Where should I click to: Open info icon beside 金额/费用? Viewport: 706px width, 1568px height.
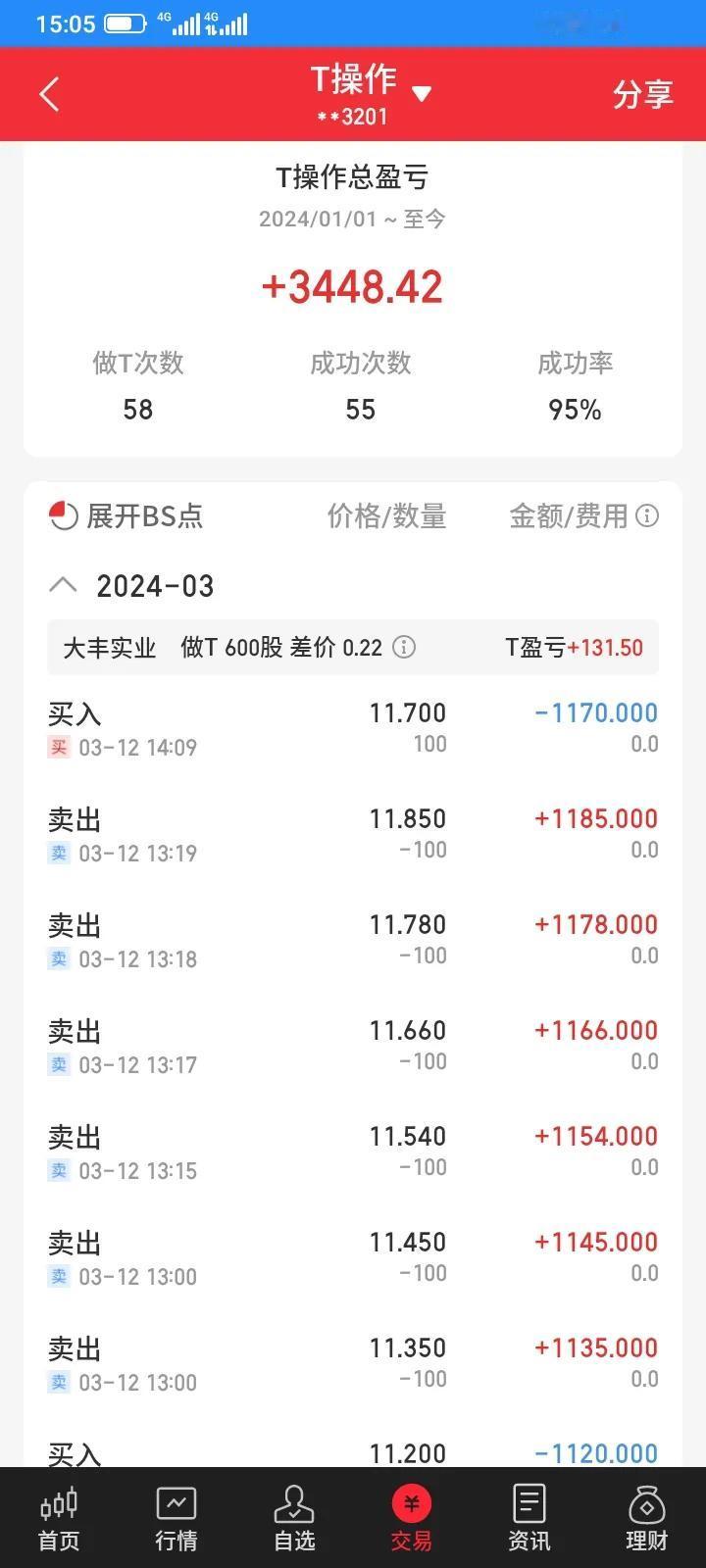point(647,515)
